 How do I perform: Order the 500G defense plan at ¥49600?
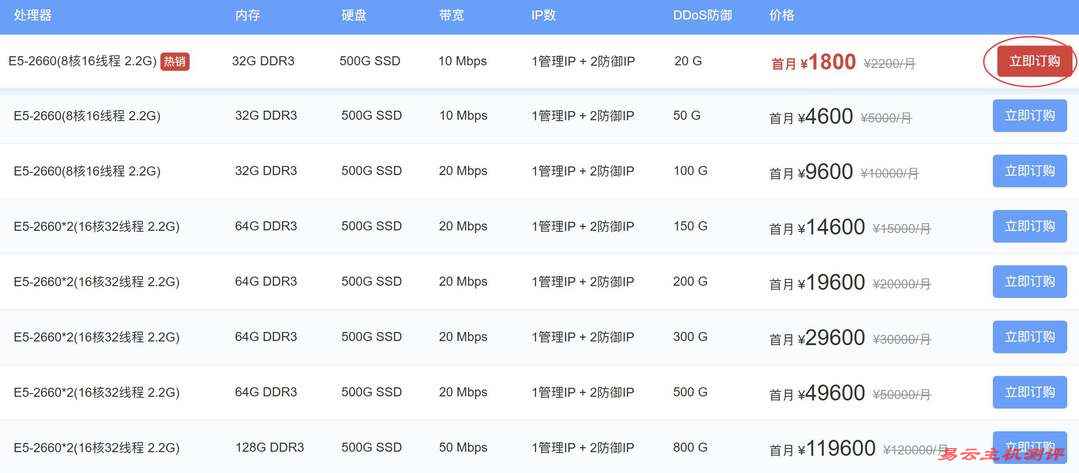click(x=1029, y=392)
